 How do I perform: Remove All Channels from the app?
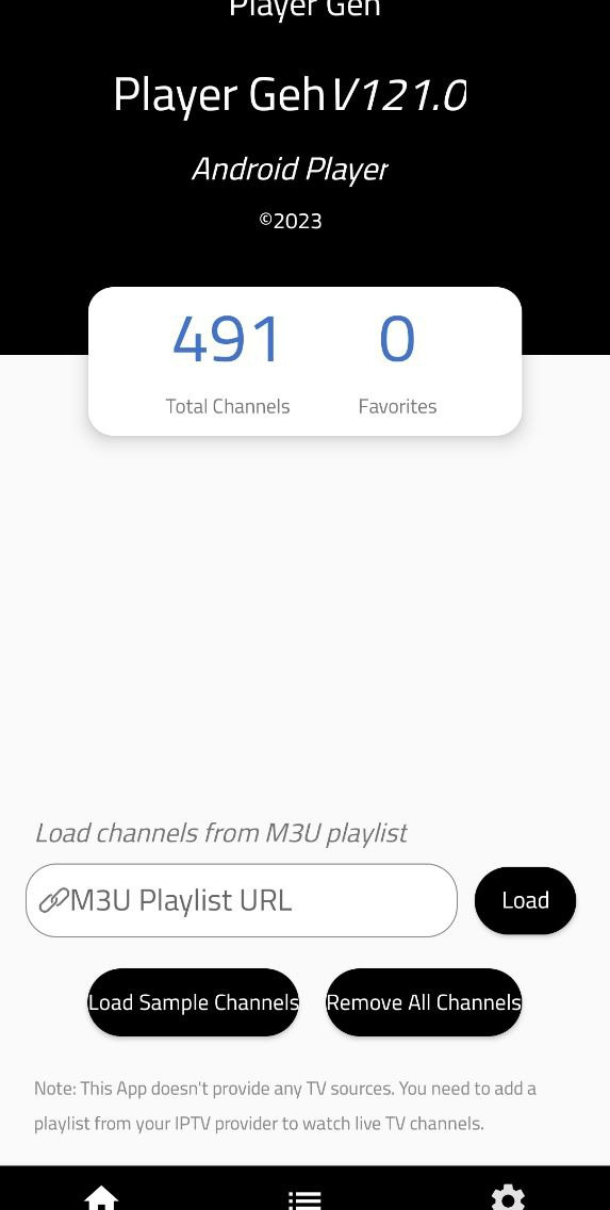click(424, 1002)
